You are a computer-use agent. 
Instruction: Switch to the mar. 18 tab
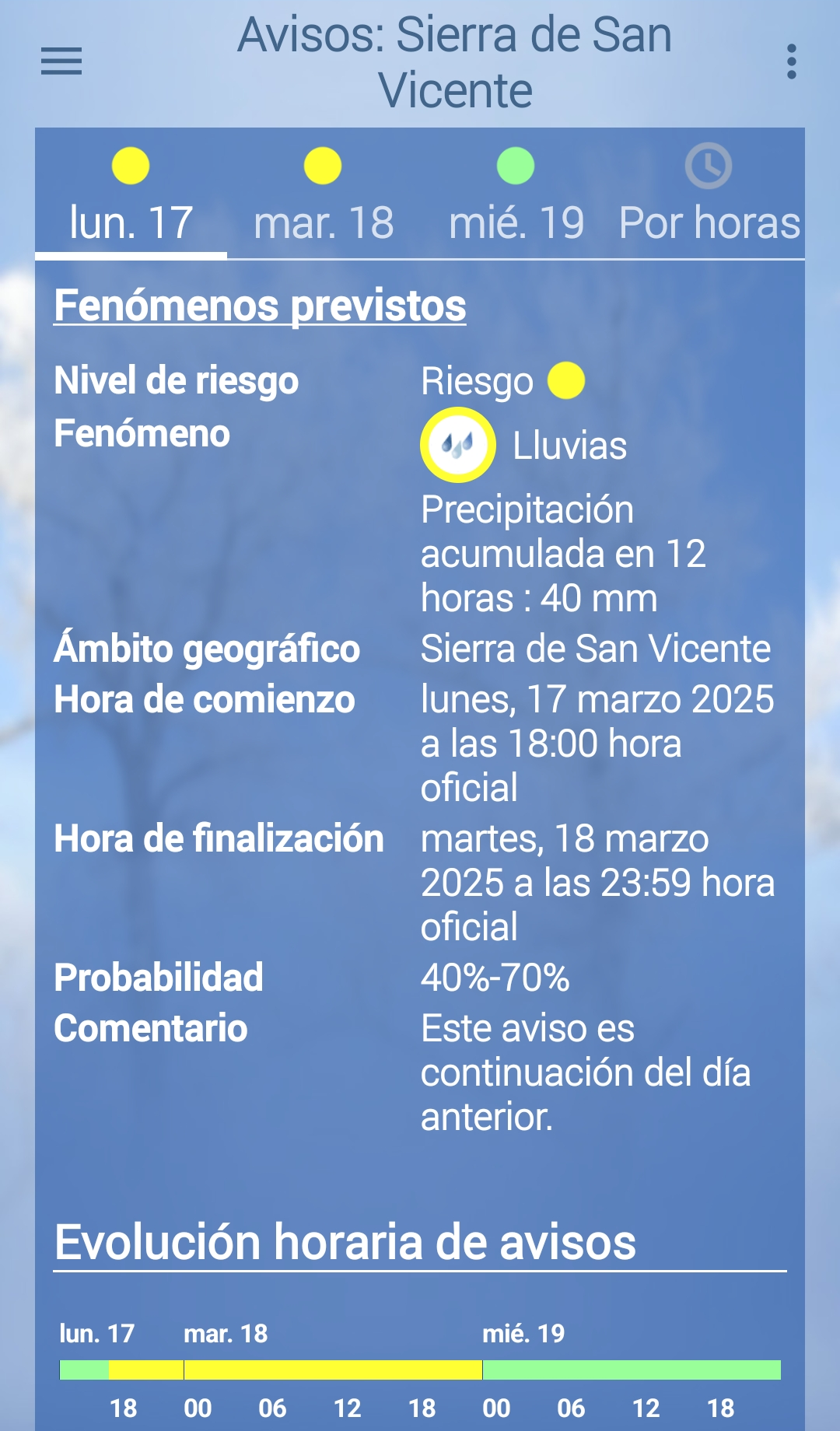click(324, 194)
